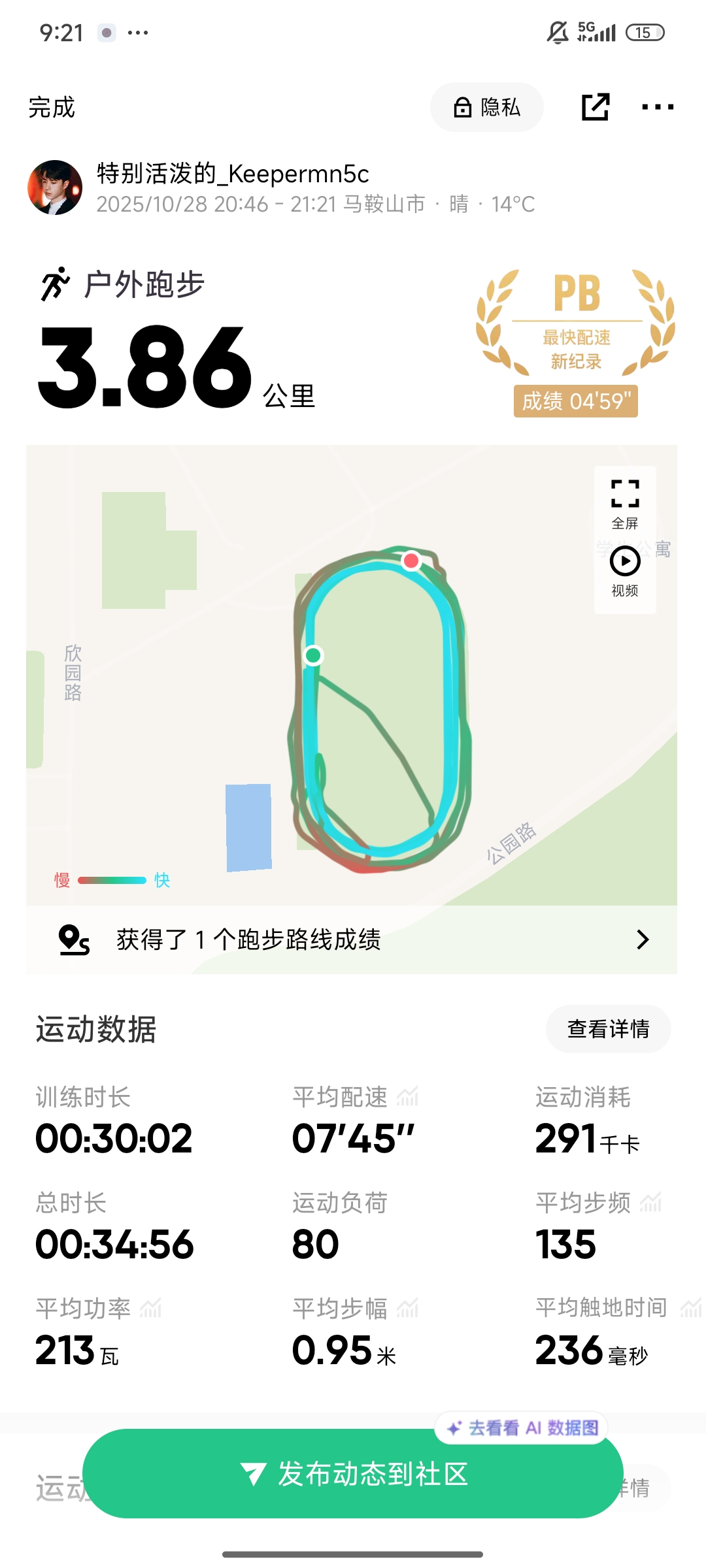Open the 平均配速 chart icon

point(407,1097)
